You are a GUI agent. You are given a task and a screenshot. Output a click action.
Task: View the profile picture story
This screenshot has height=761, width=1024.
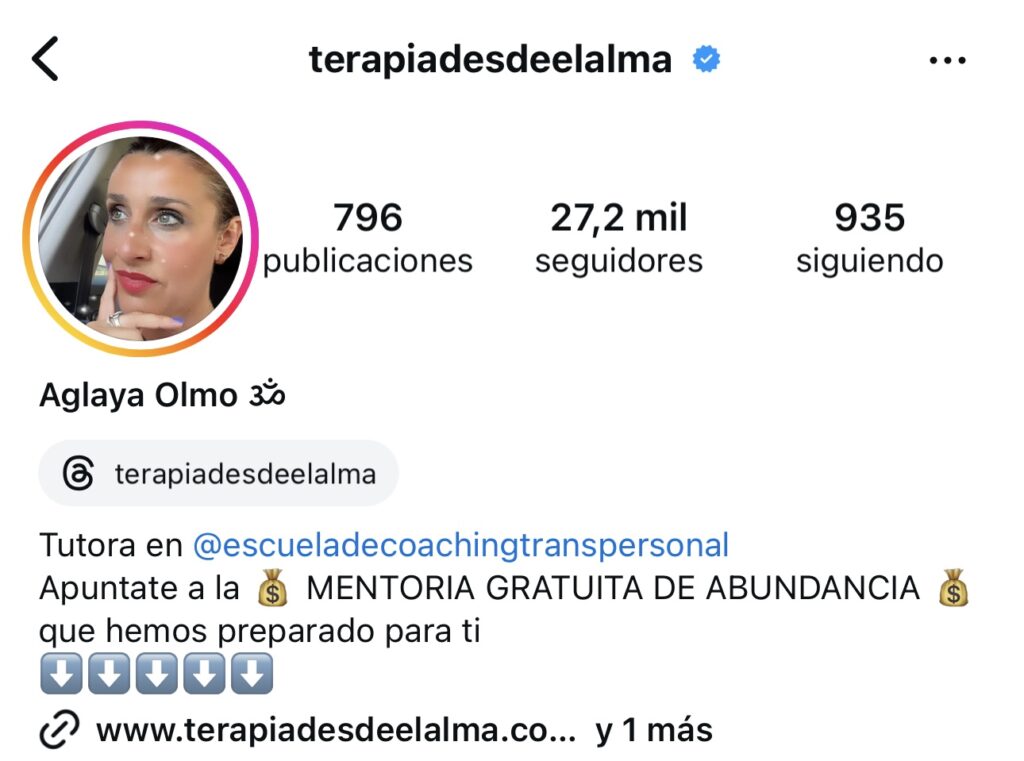point(141,239)
